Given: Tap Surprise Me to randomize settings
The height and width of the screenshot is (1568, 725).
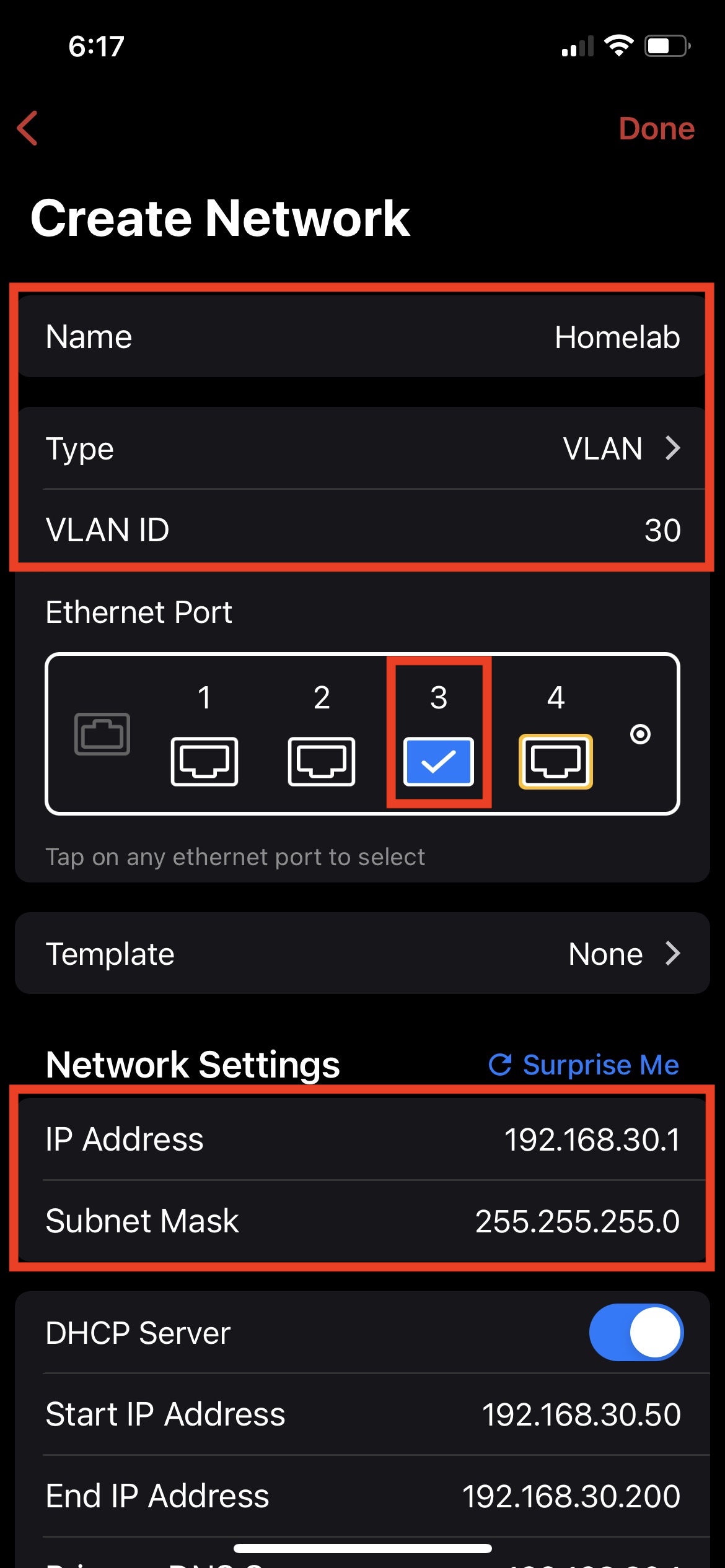Looking at the screenshot, I should [584, 1065].
